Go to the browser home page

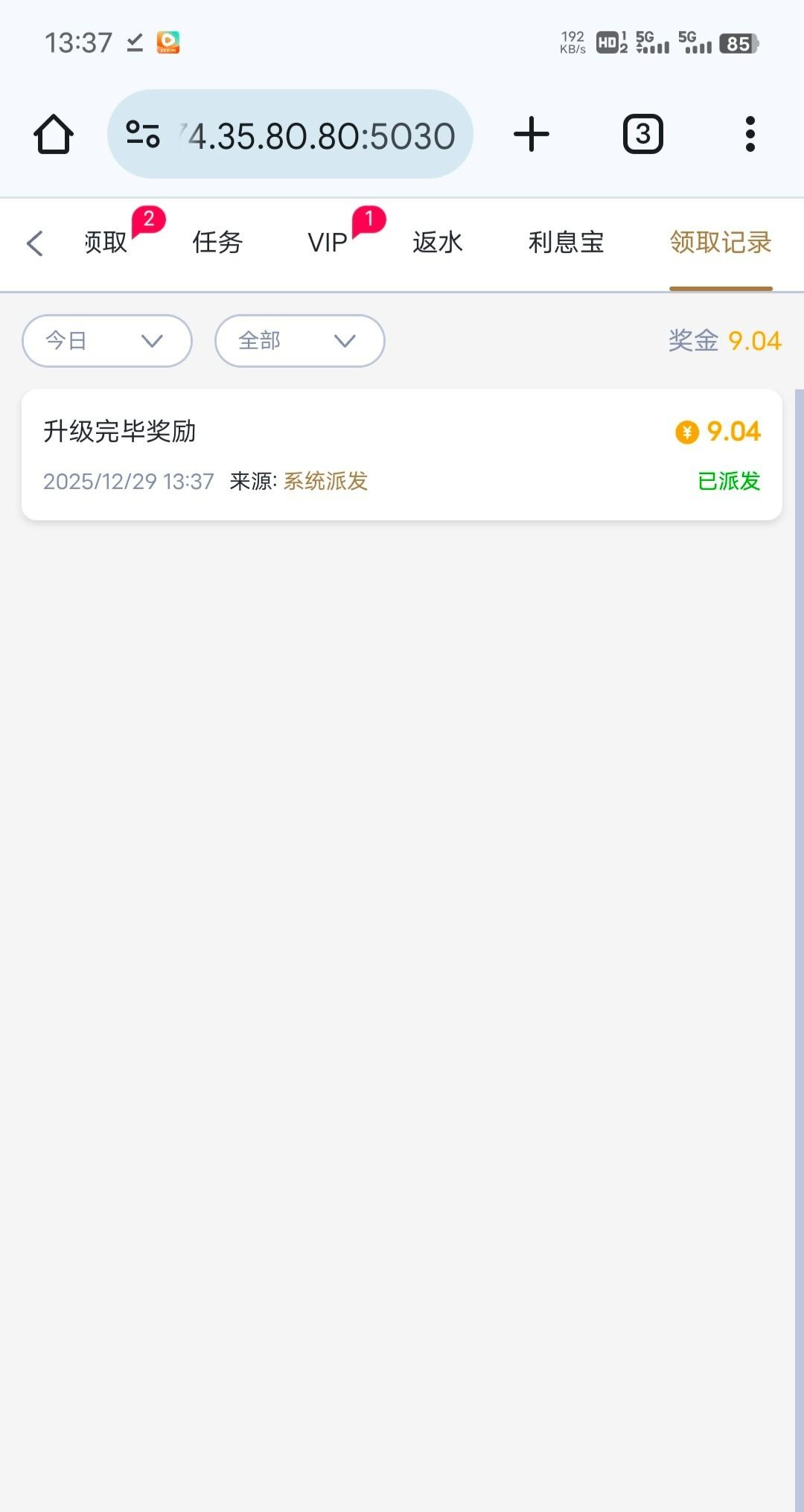54,135
